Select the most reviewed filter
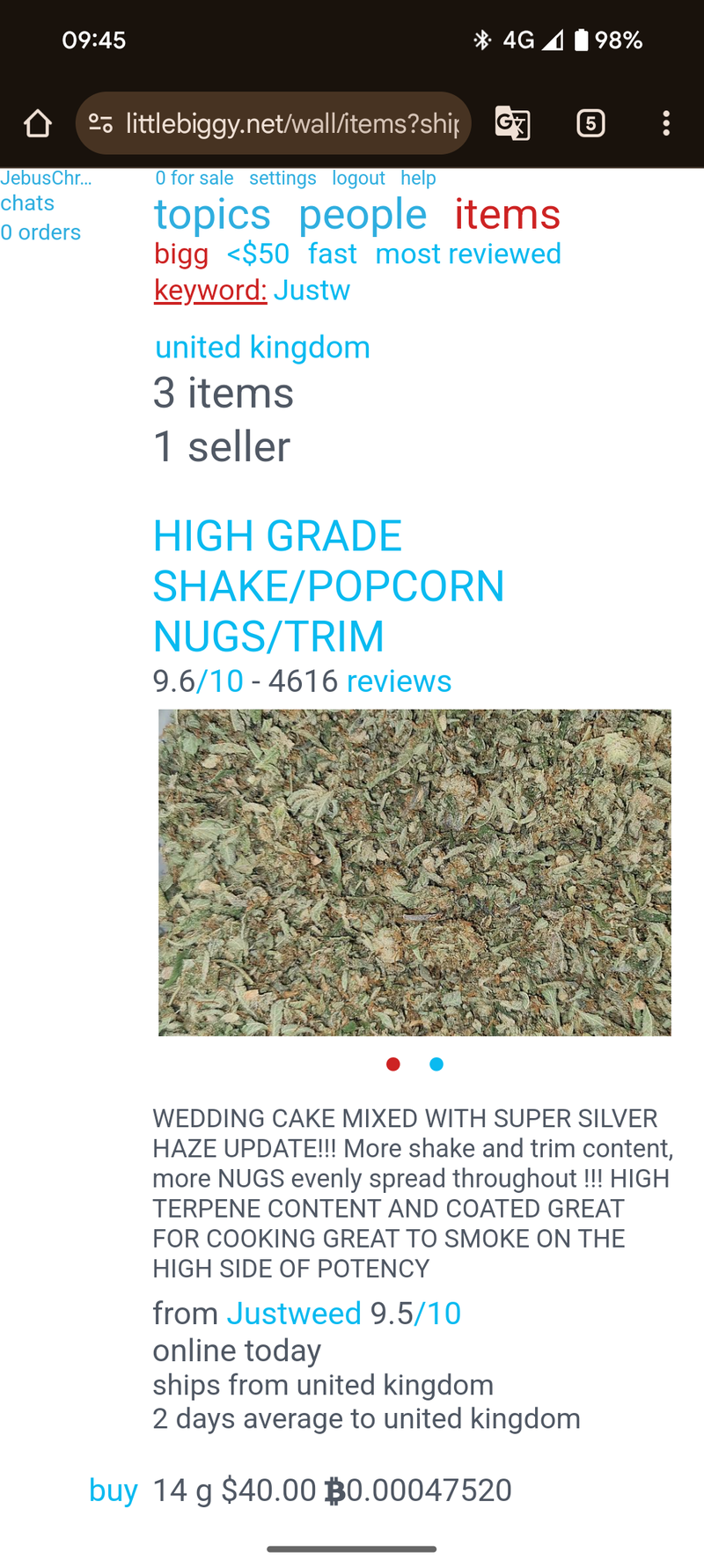Screen dimensions: 704x1568 467,254
